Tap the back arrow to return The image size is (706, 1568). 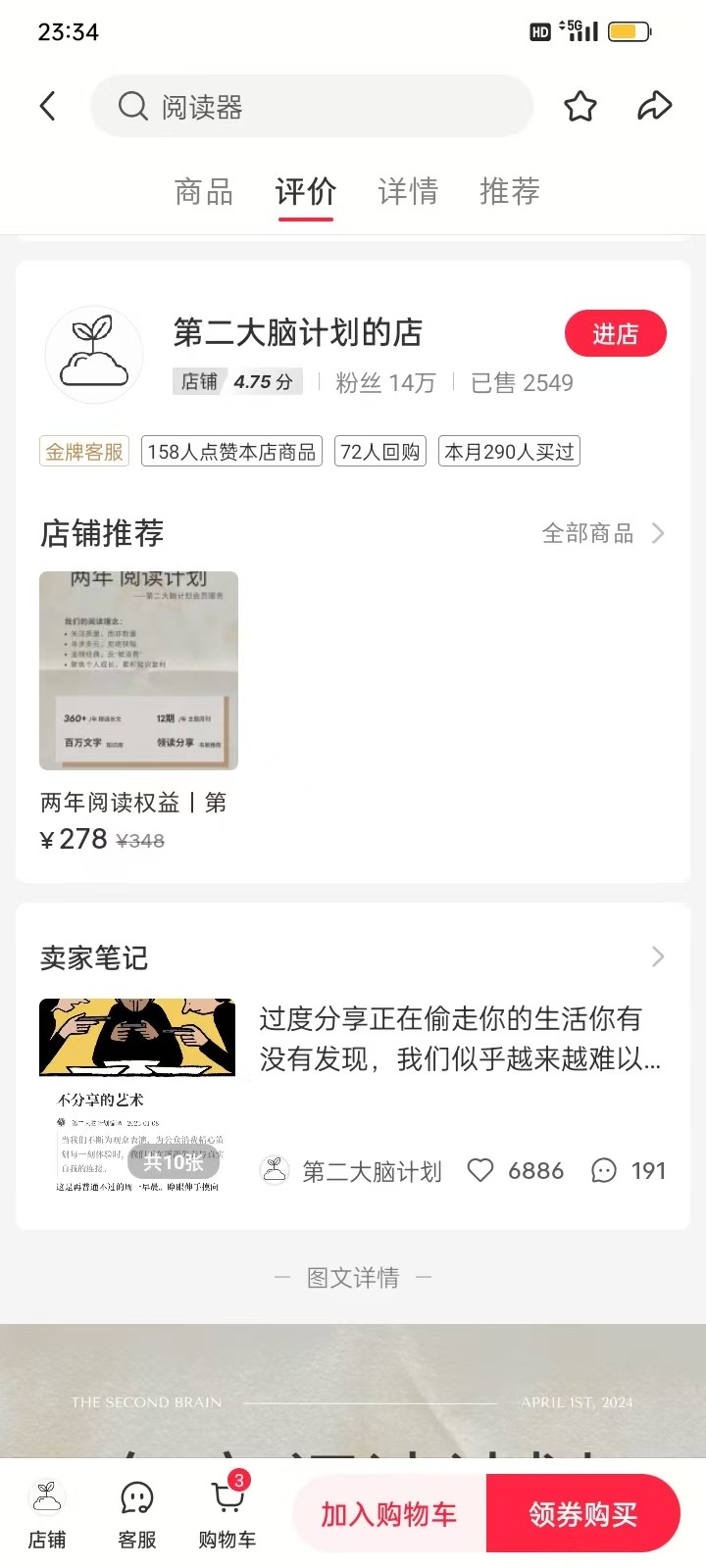coord(49,106)
